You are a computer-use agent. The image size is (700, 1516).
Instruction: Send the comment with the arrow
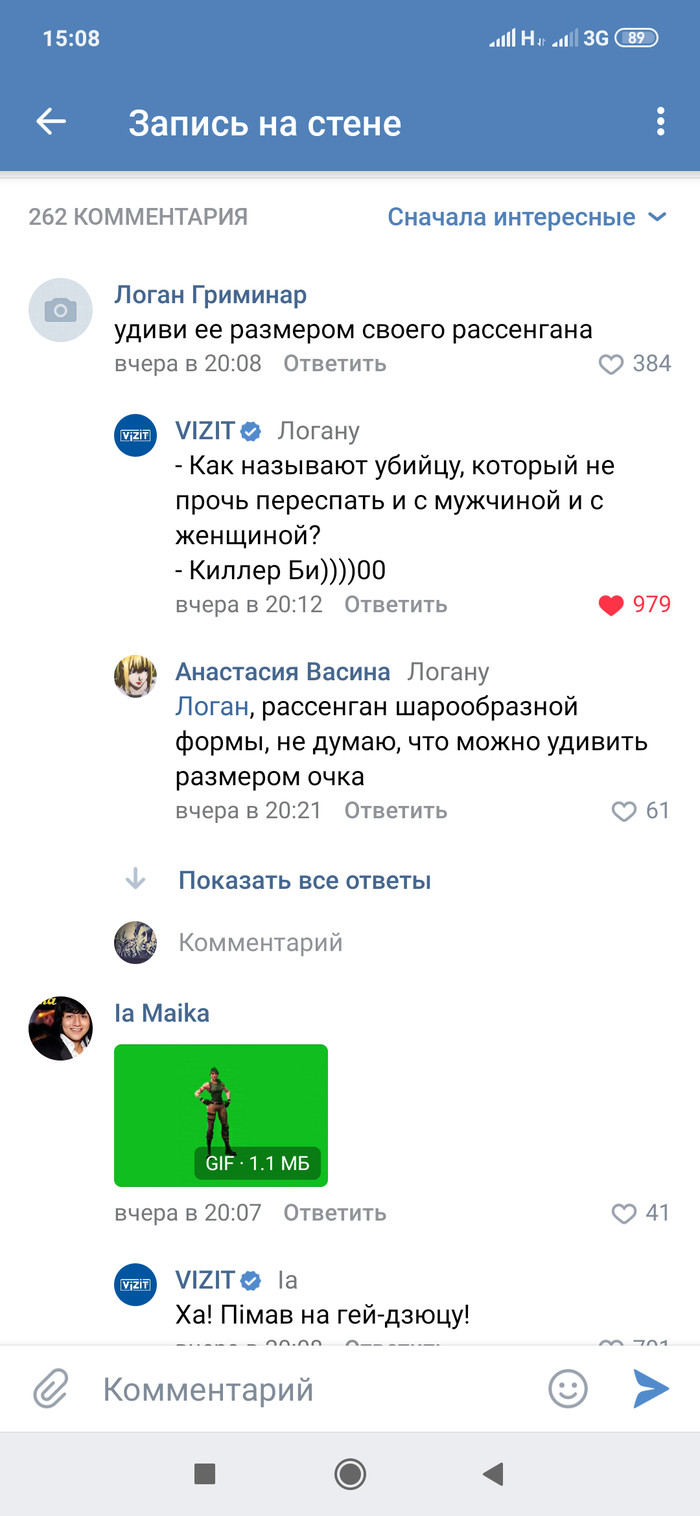tap(650, 1389)
